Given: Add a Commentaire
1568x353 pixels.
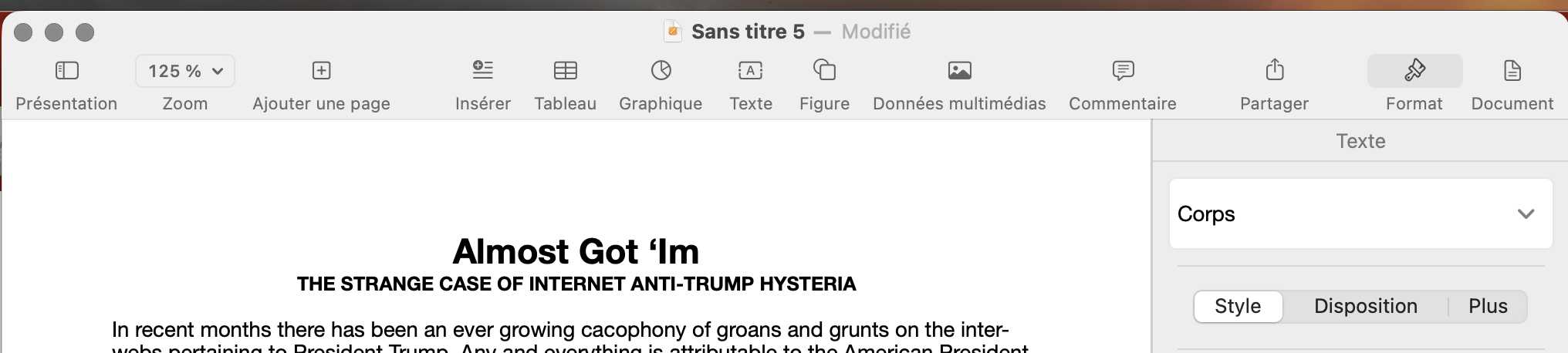Looking at the screenshot, I should [x=1123, y=71].
